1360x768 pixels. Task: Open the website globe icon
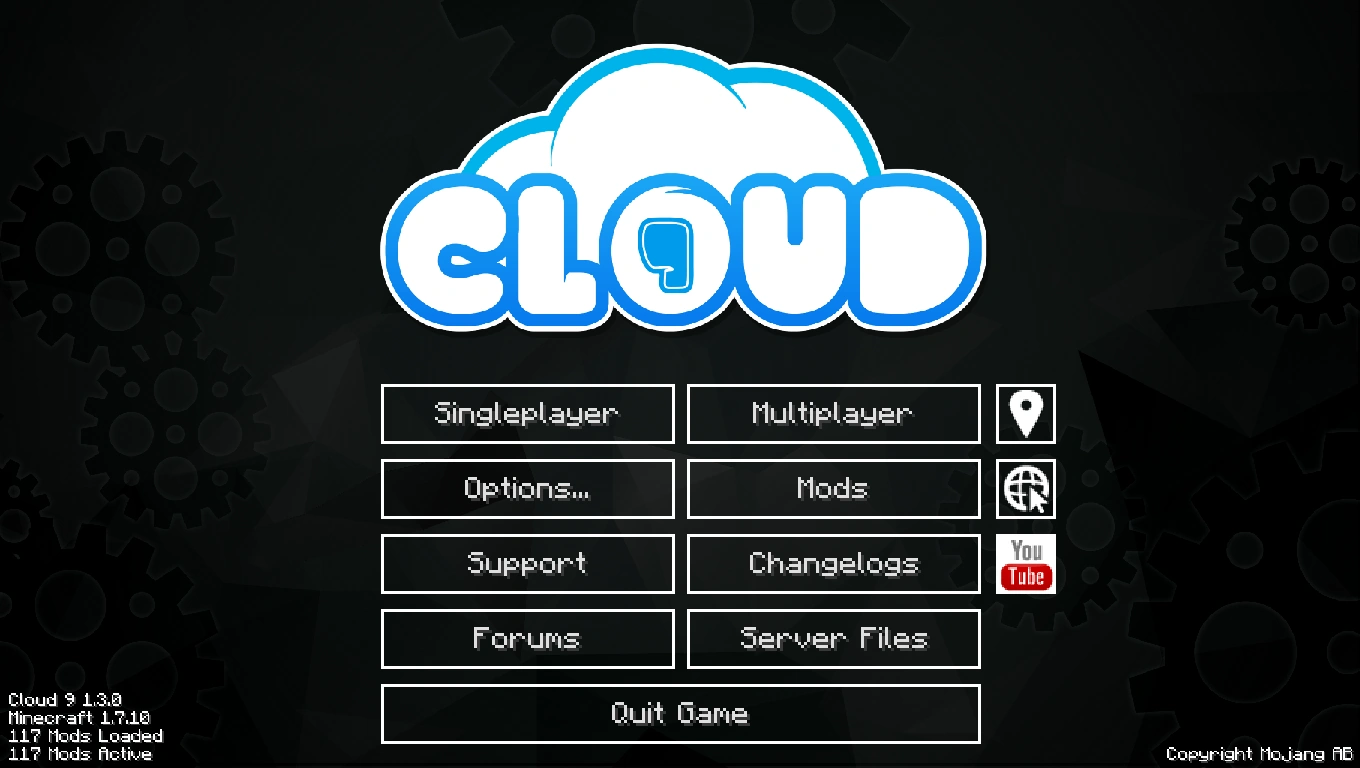[x=1026, y=489]
